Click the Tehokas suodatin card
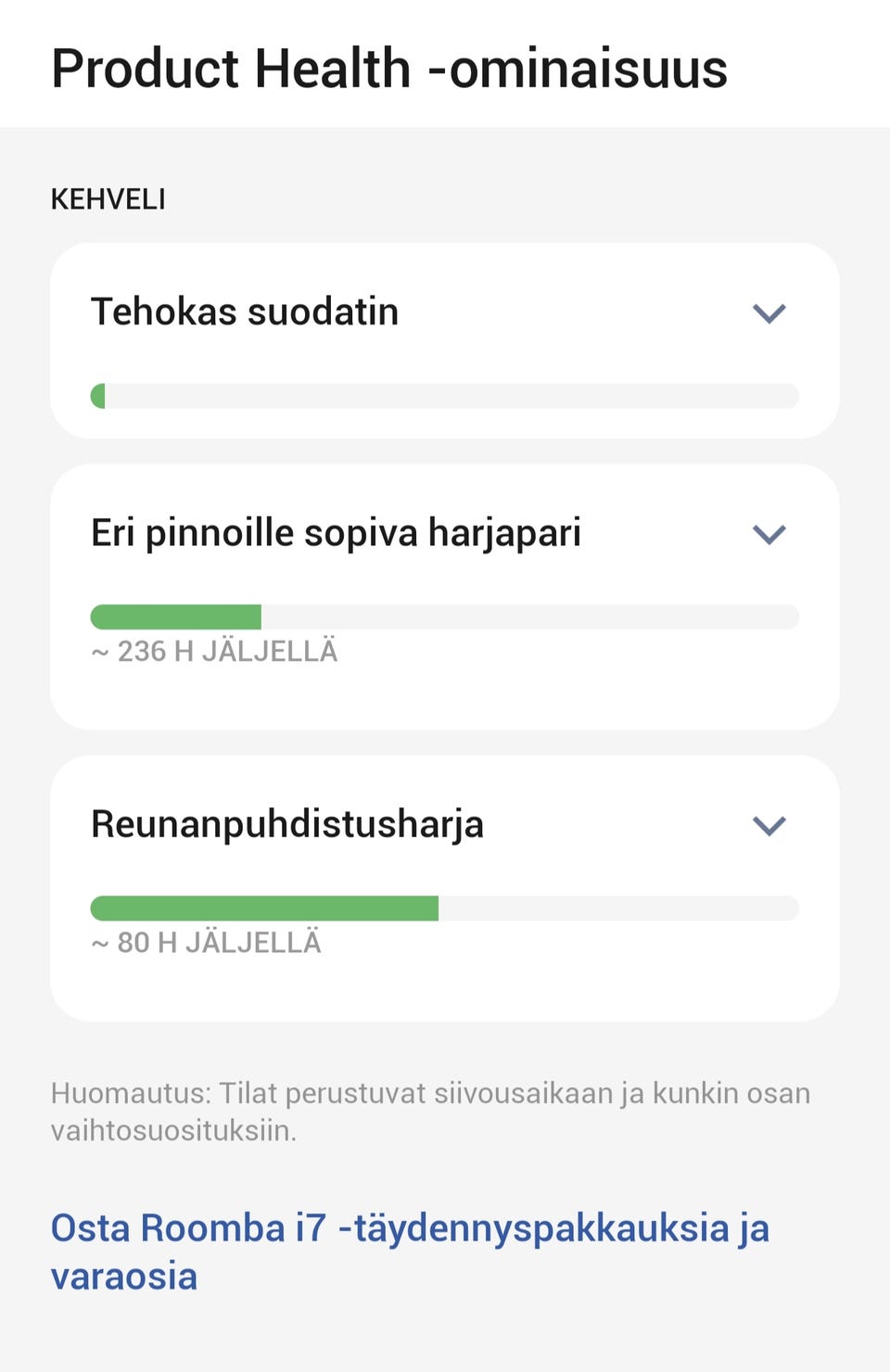The width and height of the screenshot is (890, 1372). click(445, 338)
